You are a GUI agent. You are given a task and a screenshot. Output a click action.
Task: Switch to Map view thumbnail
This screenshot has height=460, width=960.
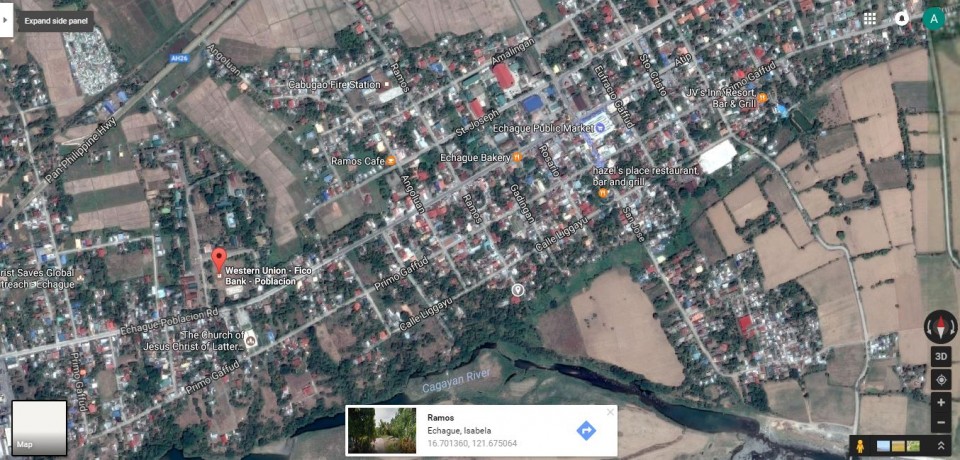click(39, 427)
